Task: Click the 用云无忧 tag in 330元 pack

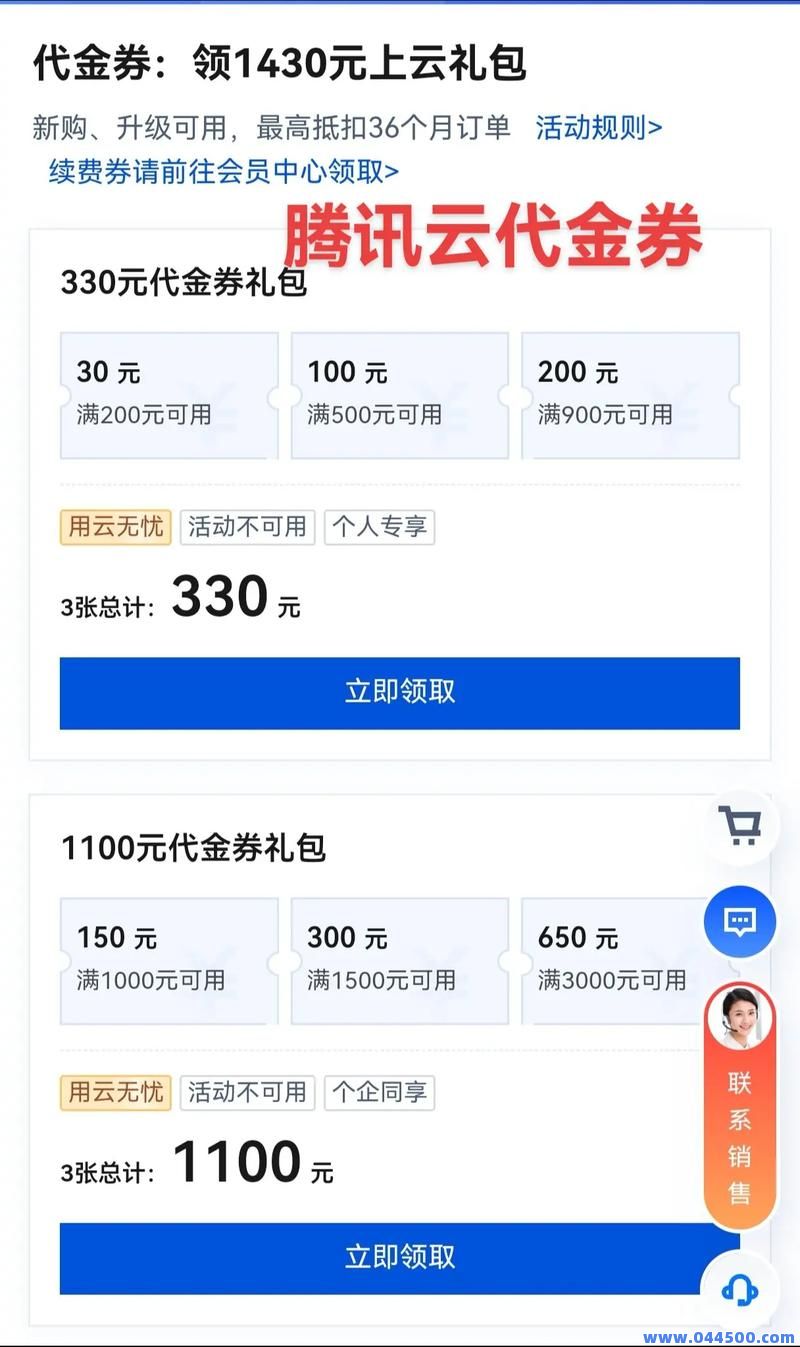Action: (115, 527)
